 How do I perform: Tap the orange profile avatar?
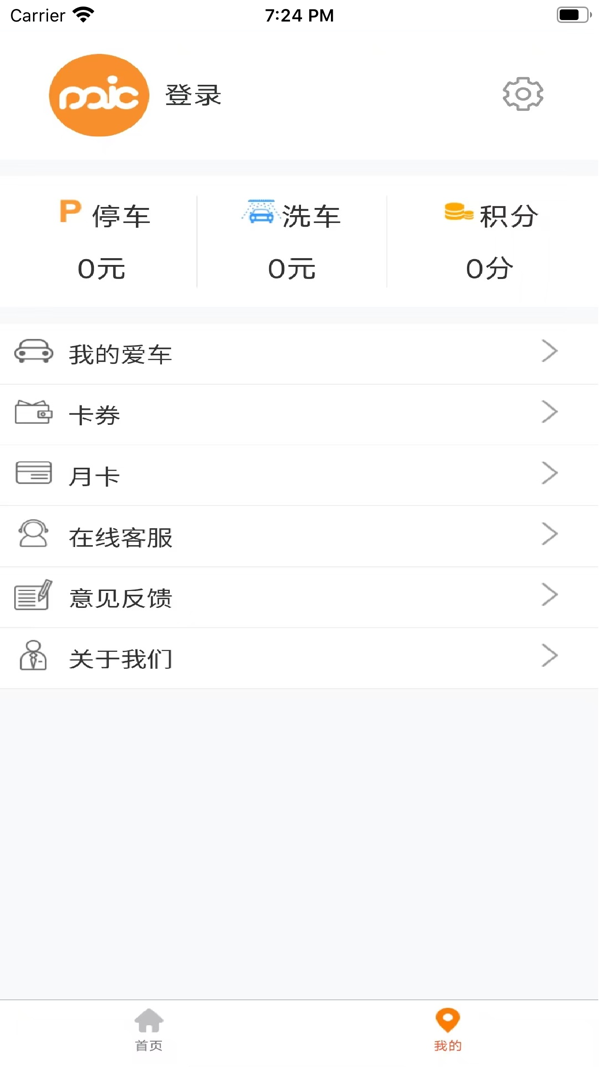[99, 95]
